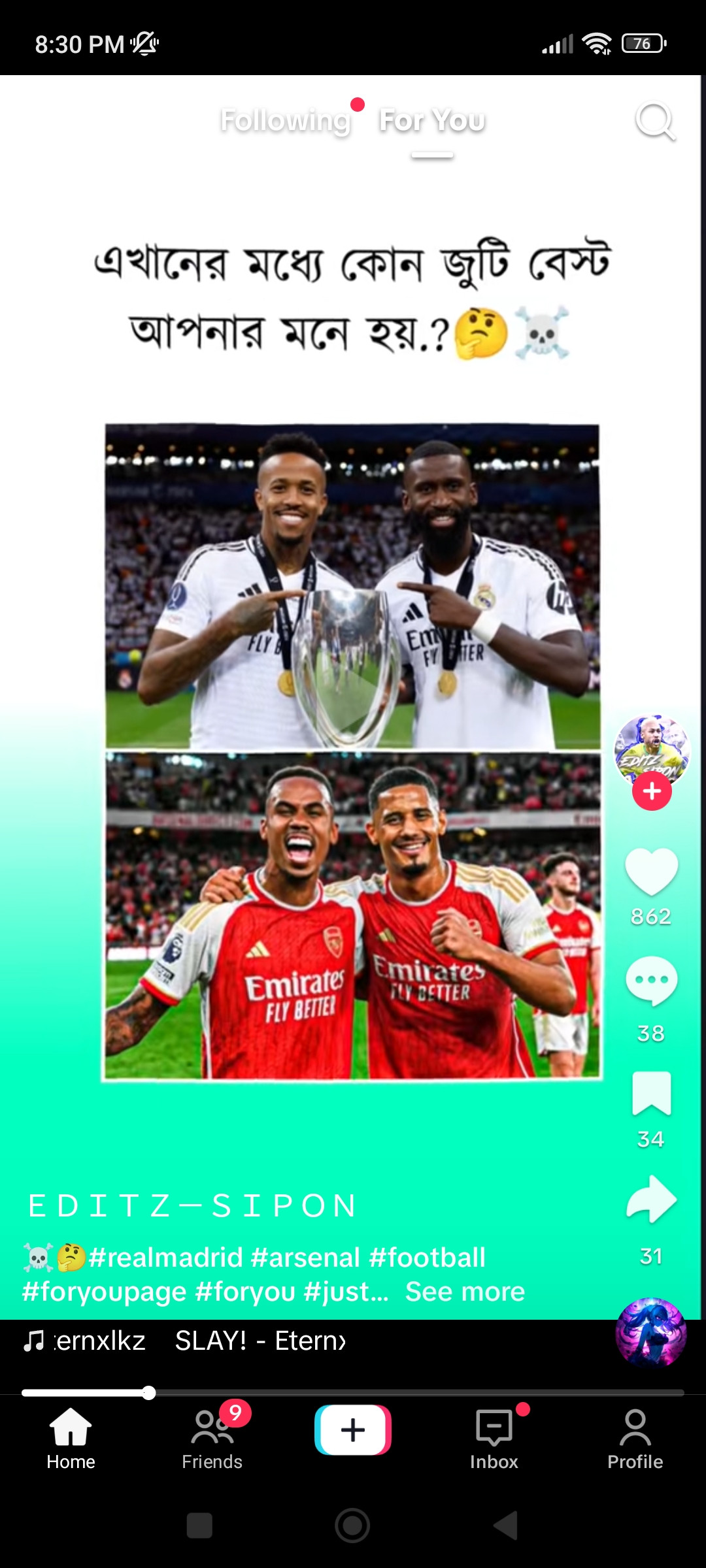Follow the creator with the plus button
The width and height of the screenshot is (706, 1568).
pos(651,791)
